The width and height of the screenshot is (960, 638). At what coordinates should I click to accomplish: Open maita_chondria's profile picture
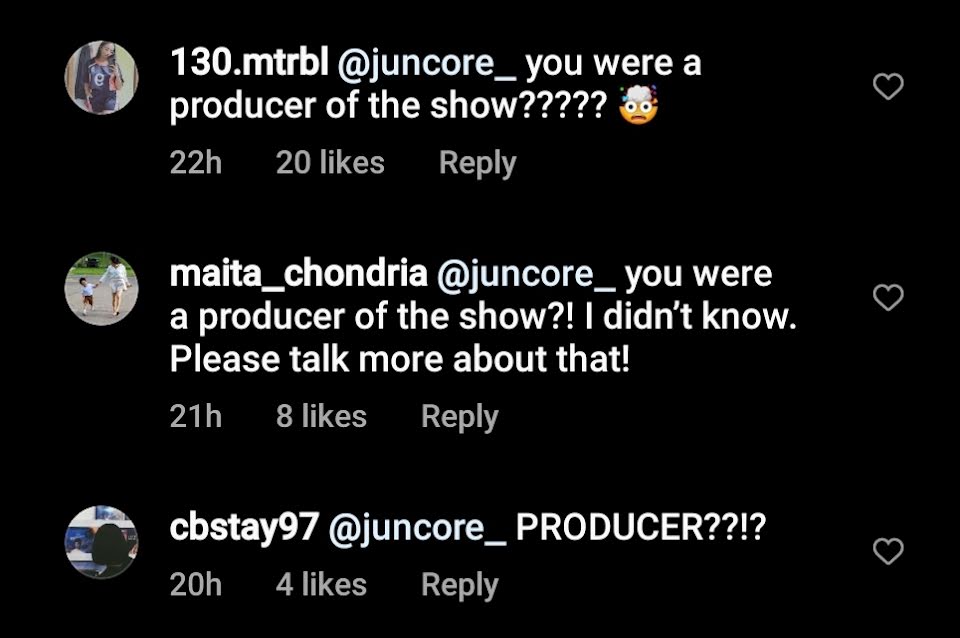pyautogui.click(x=102, y=288)
